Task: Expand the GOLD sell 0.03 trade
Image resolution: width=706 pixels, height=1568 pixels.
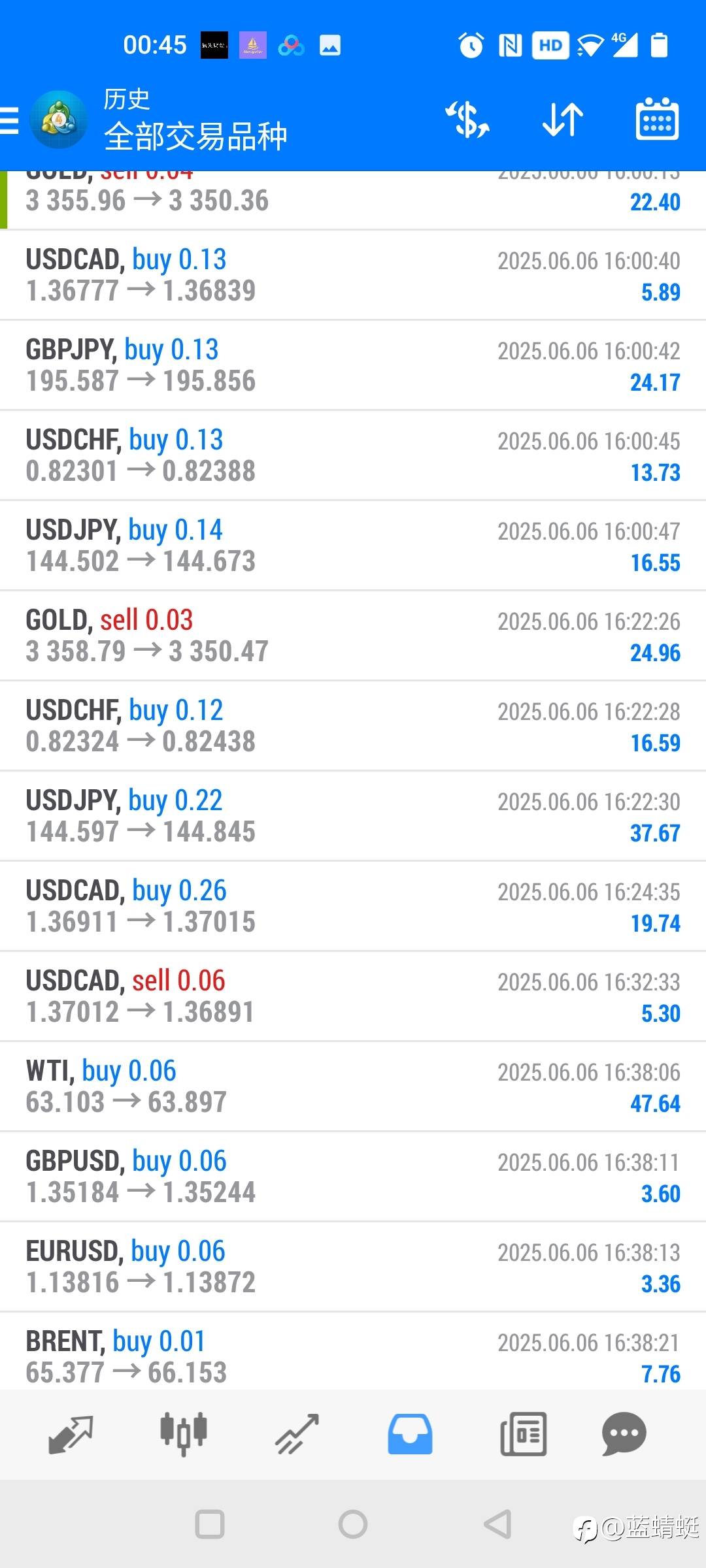Action: [353, 636]
